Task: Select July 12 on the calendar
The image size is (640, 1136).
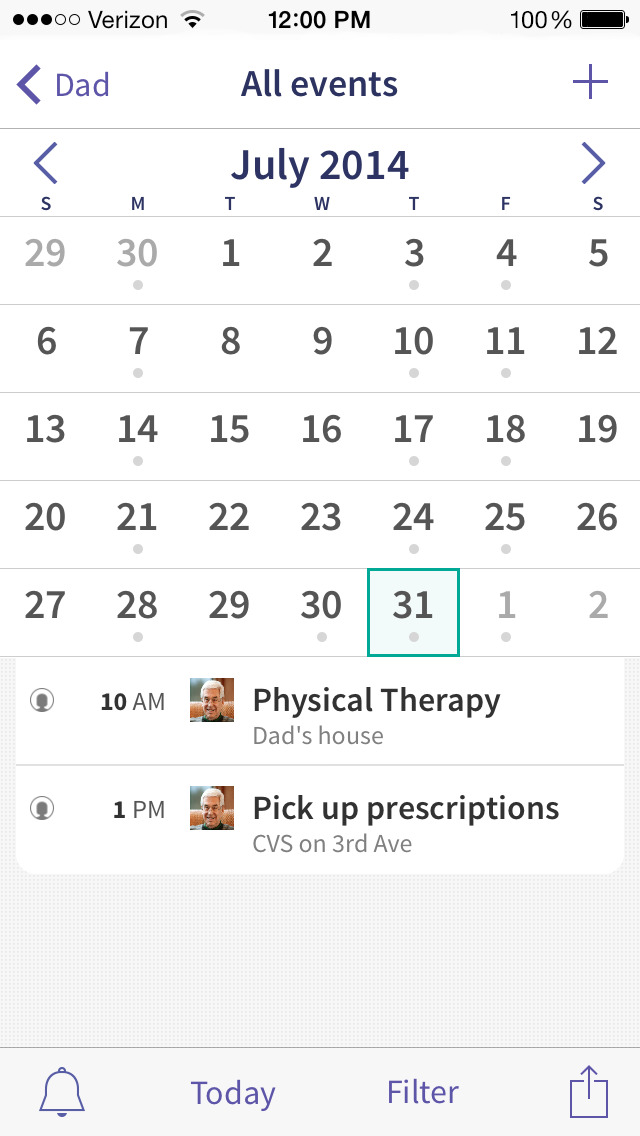Action: point(597,347)
